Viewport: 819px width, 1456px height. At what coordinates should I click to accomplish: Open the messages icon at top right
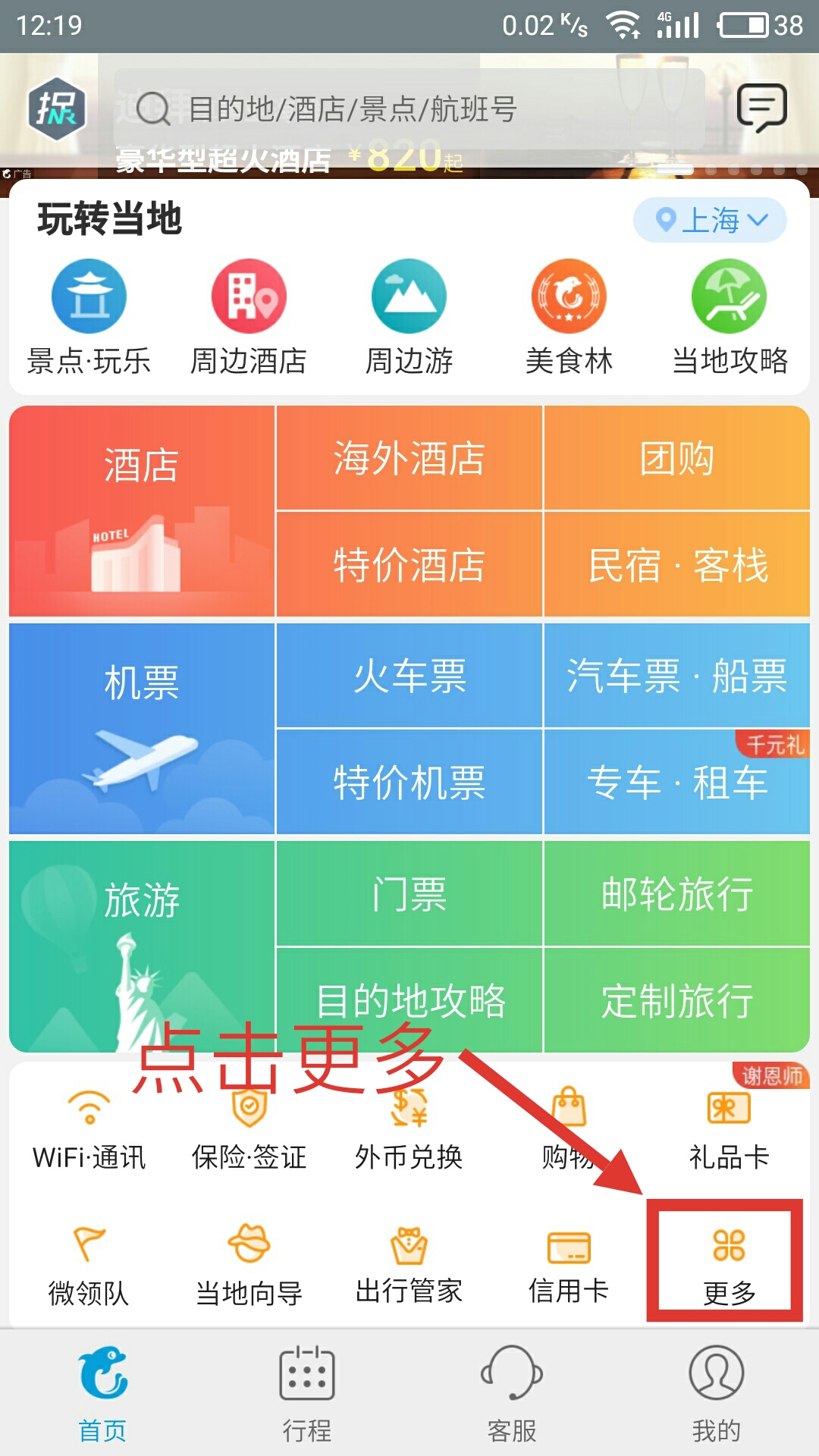click(761, 108)
